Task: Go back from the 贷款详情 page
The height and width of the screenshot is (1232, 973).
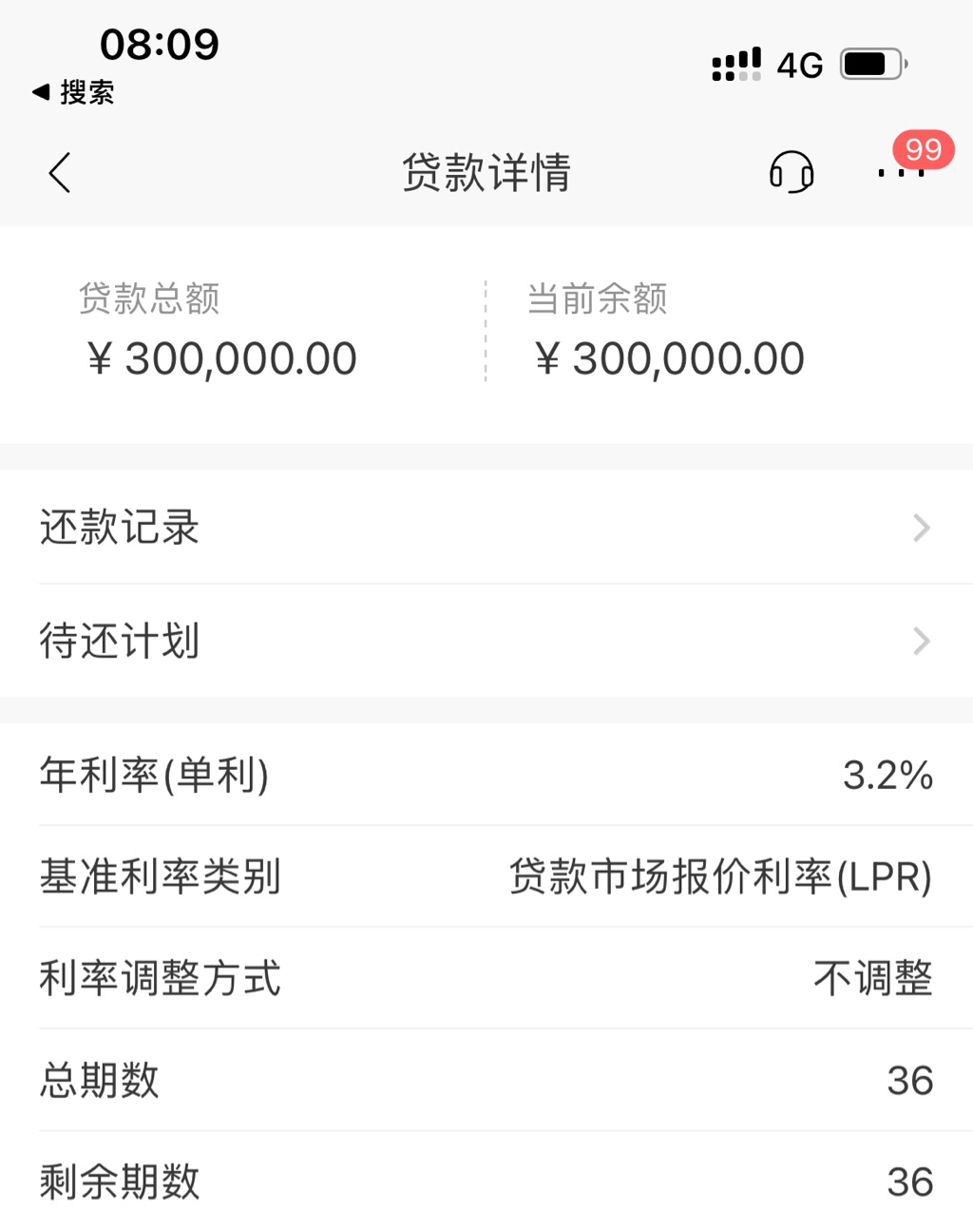Action: 60,173
